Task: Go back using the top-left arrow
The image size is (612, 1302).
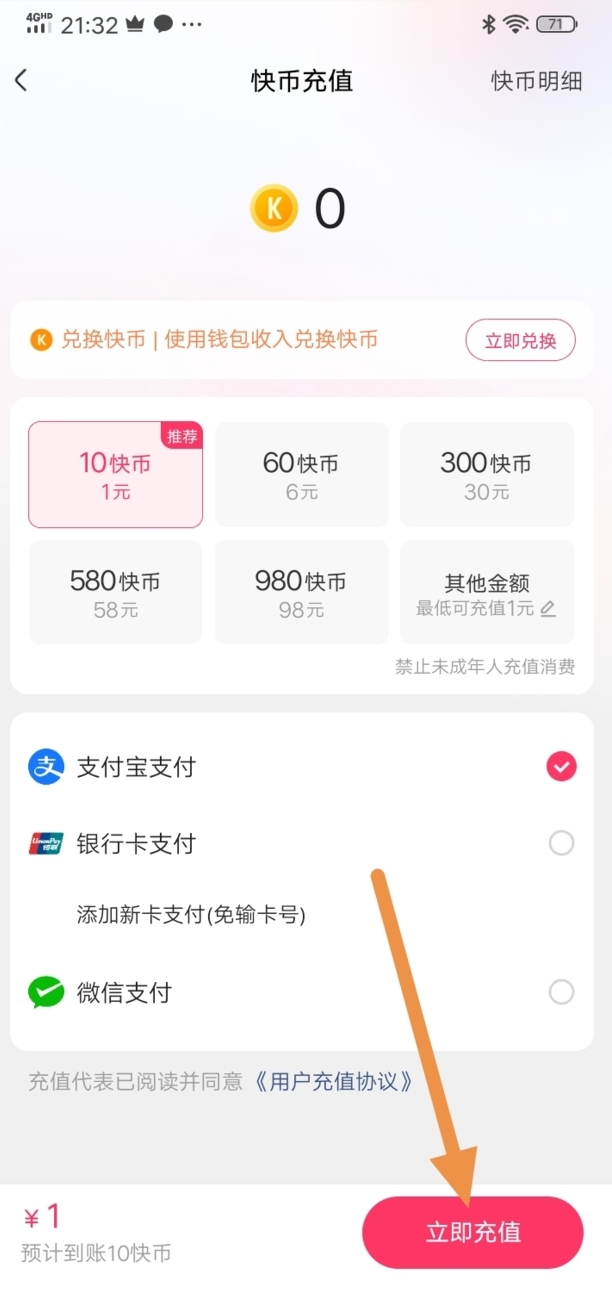Action: (x=22, y=81)
